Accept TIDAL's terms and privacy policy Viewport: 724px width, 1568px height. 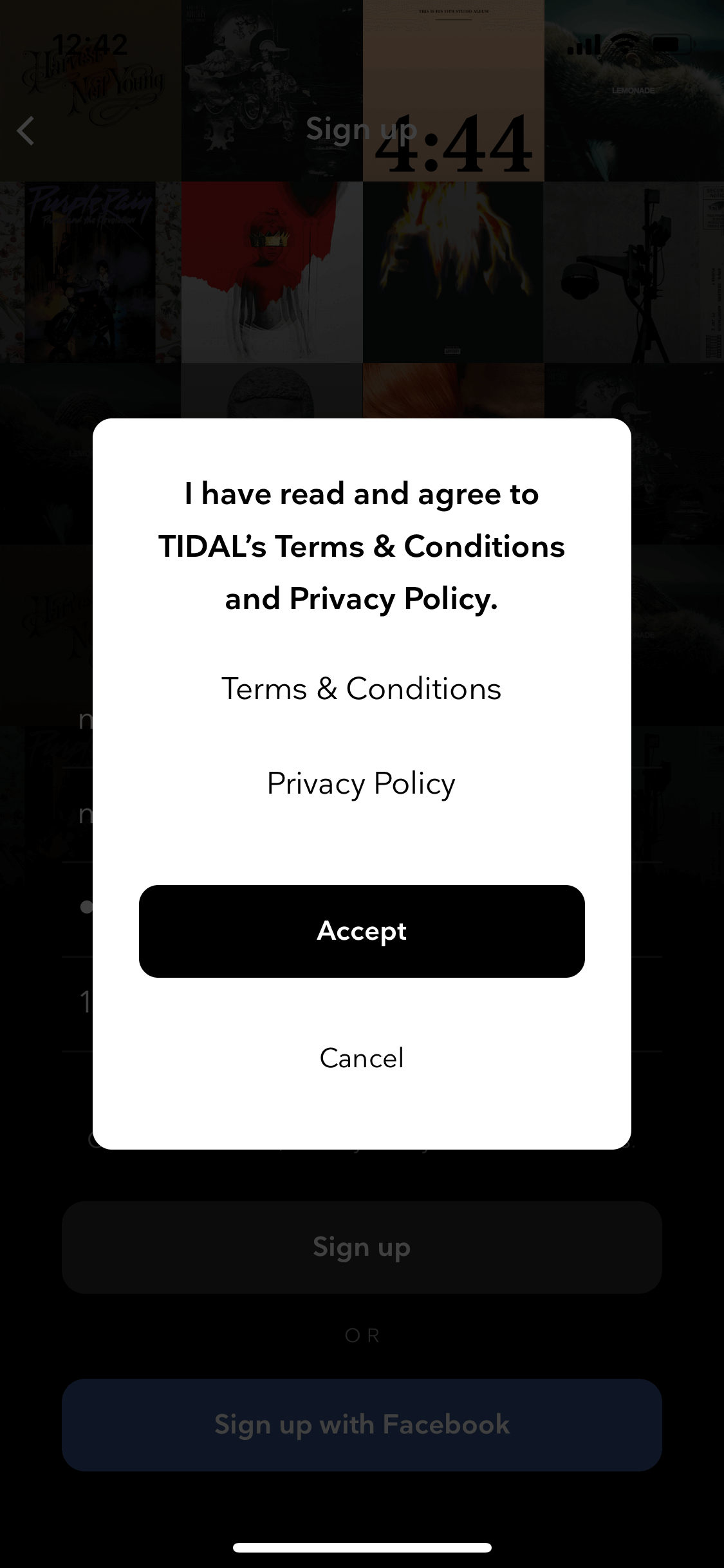pyautogui.click(x=362, y=931)
